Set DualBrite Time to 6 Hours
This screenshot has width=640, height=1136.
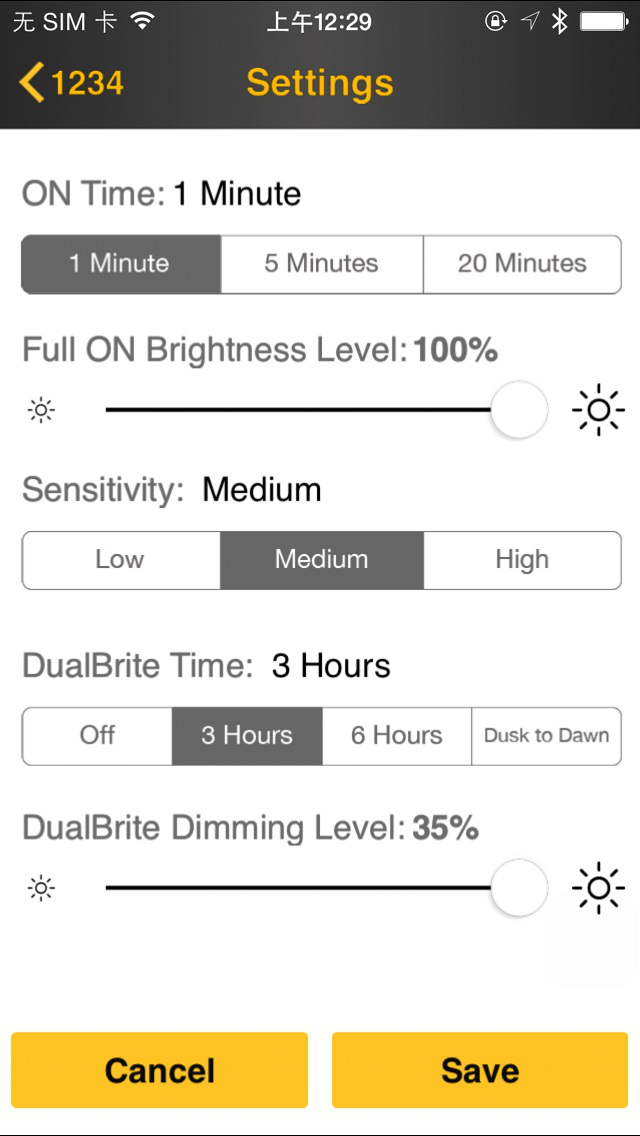(396, 736)
